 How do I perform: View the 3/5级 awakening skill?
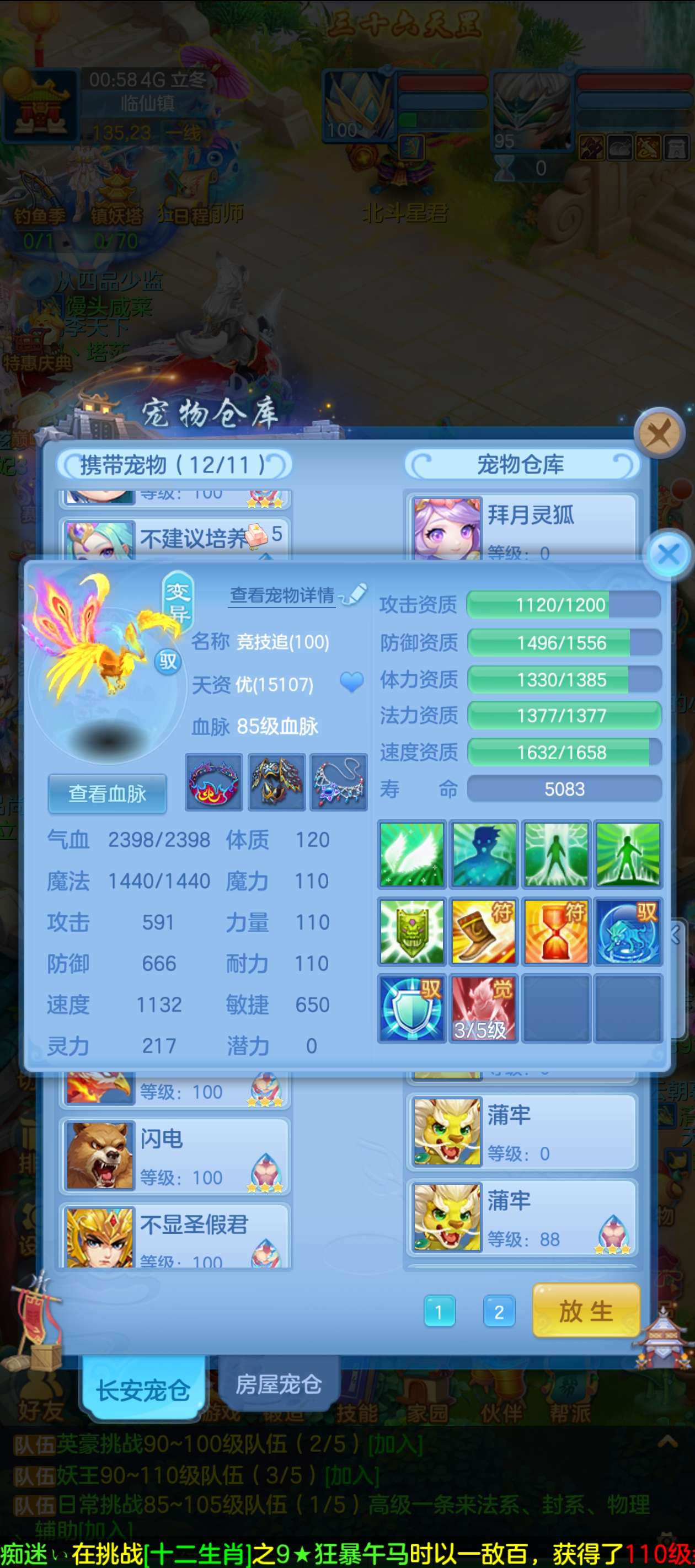[x=484, y=1008]
